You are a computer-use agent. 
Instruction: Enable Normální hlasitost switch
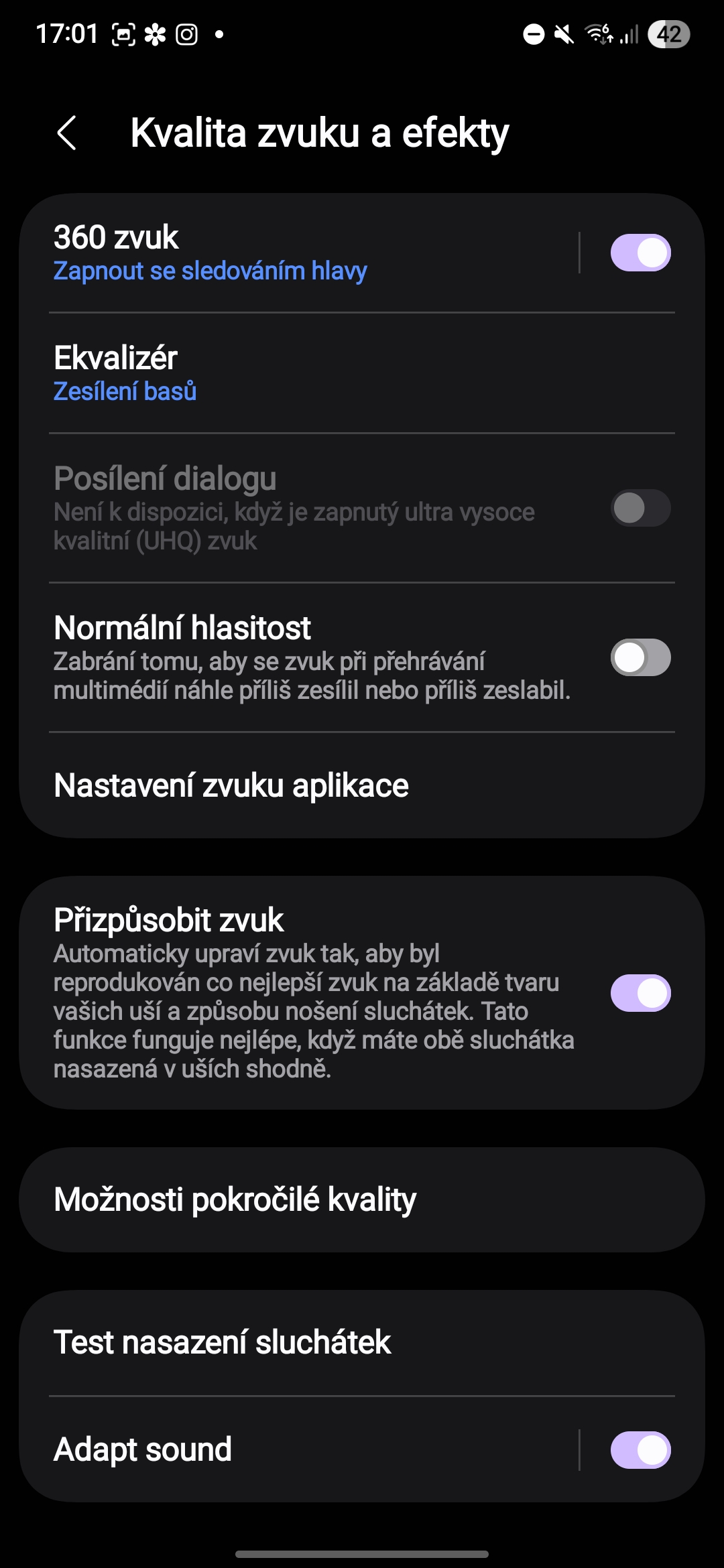pos(640,657)
